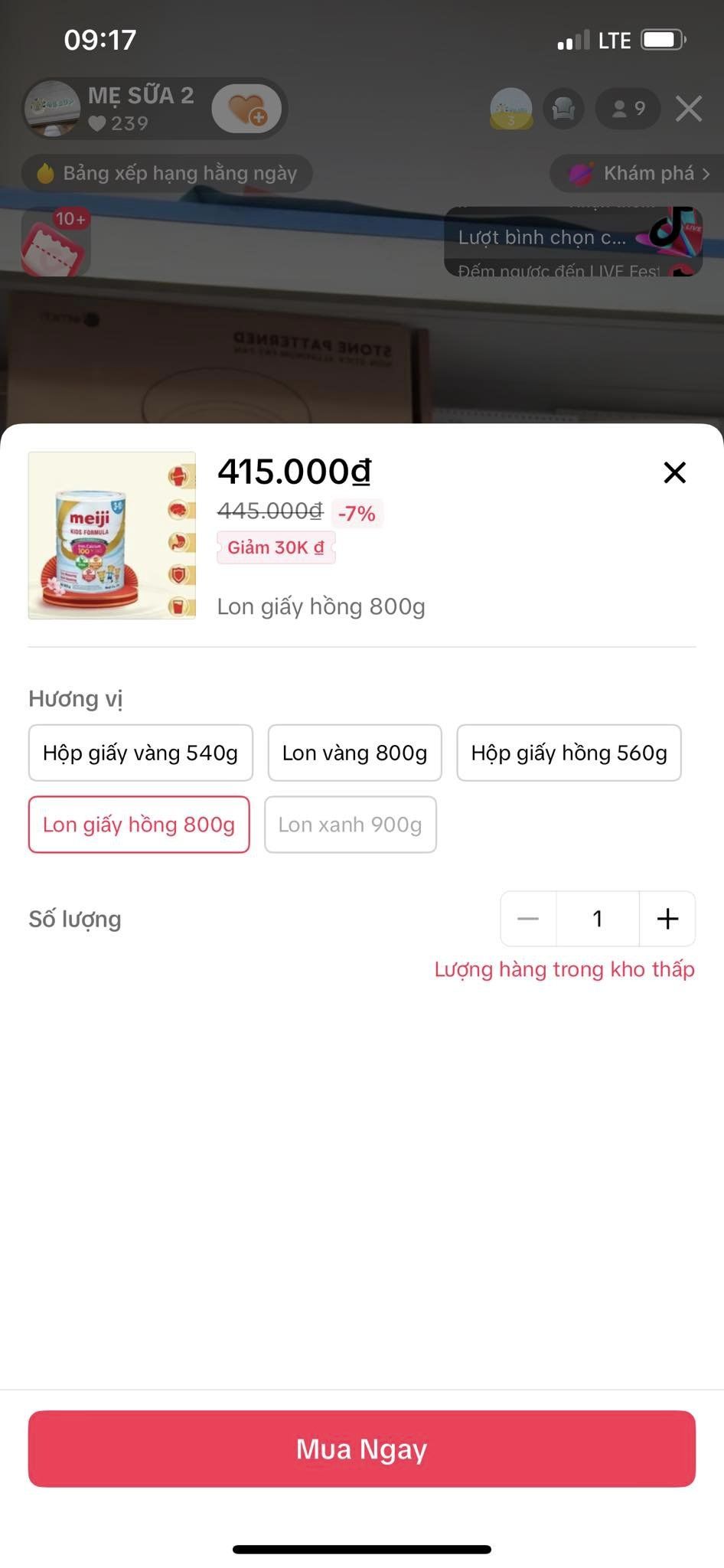Viewport: 724px width, 1568px height.
Task: Select the Lon xanh 900g option
Action: tap(351, 825)
